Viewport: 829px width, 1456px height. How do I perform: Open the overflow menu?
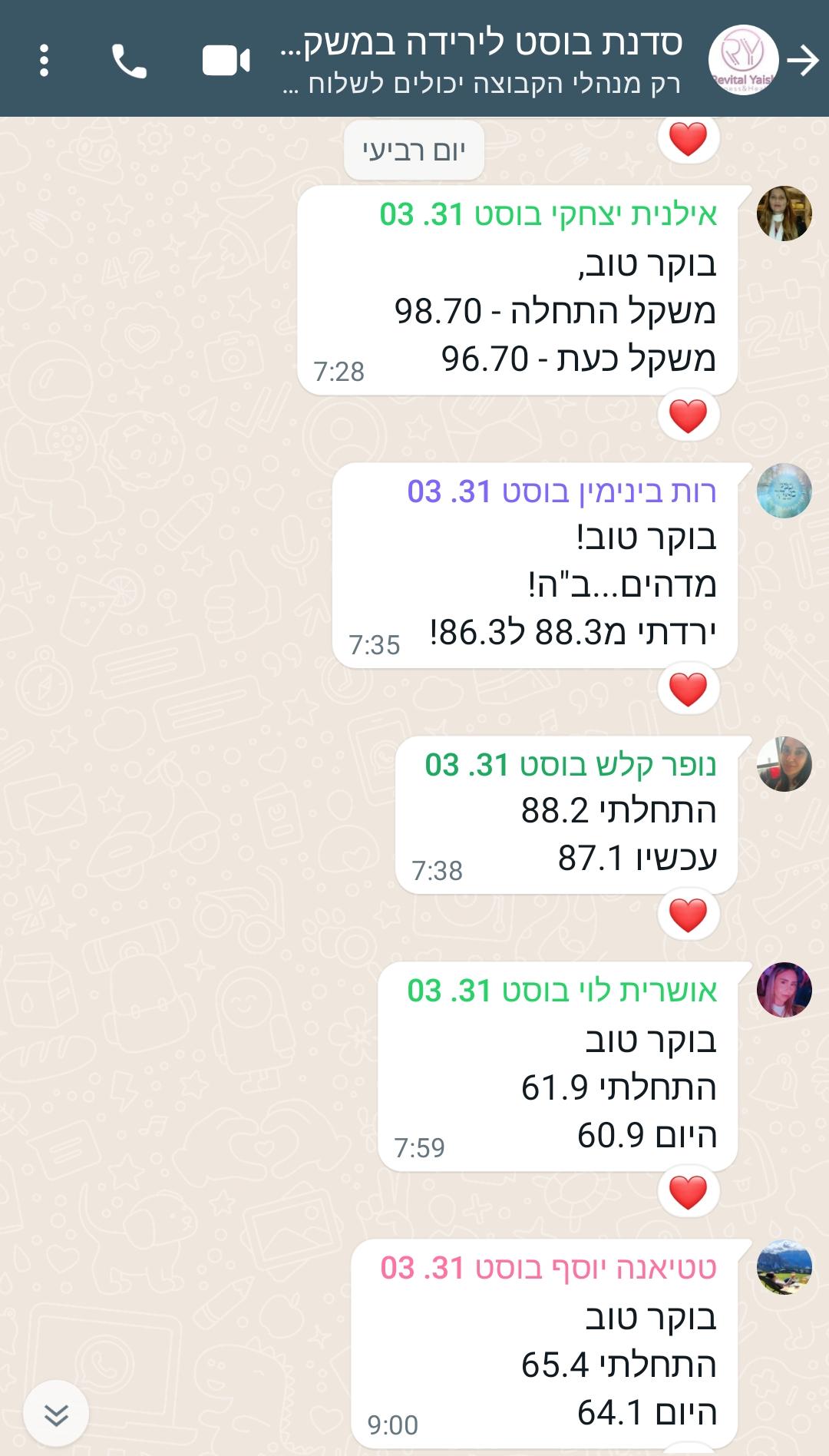click(x=45, y=60)
